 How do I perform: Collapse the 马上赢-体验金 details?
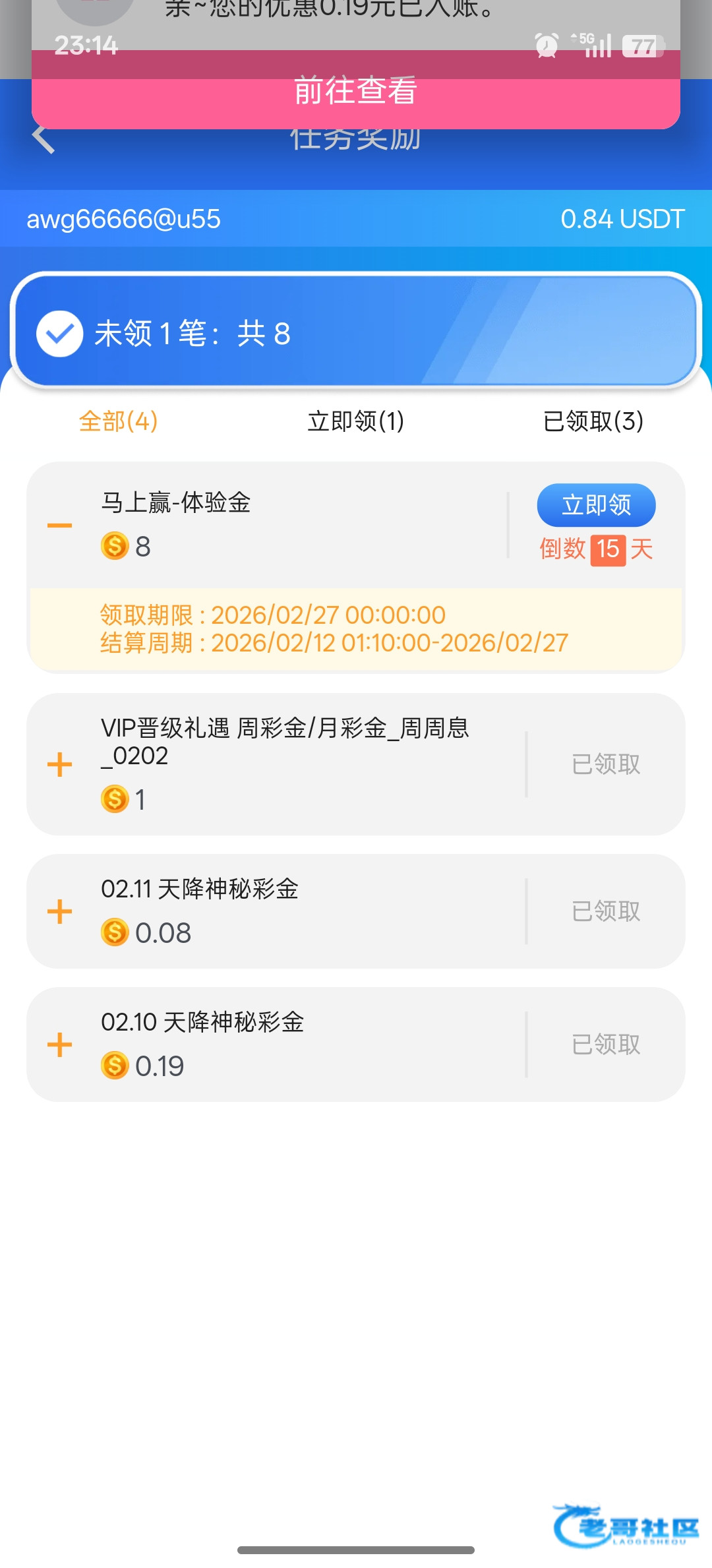[59, 526]
